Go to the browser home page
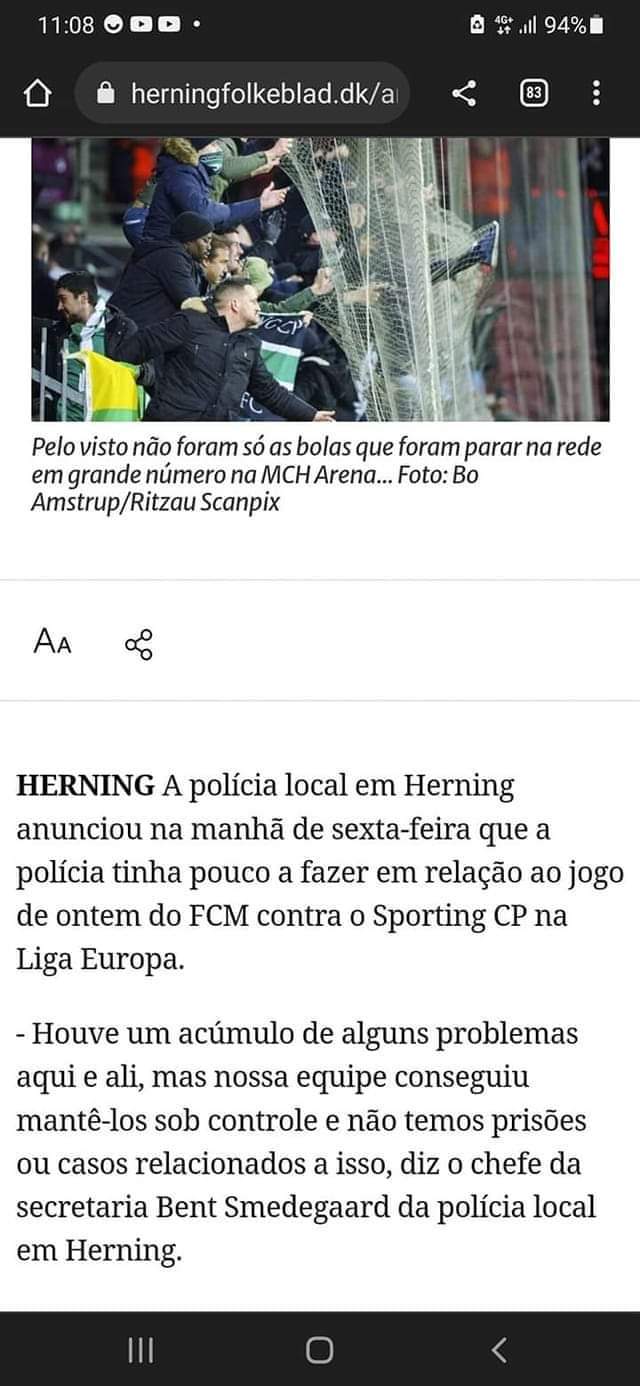 click(x=37, y=94)
